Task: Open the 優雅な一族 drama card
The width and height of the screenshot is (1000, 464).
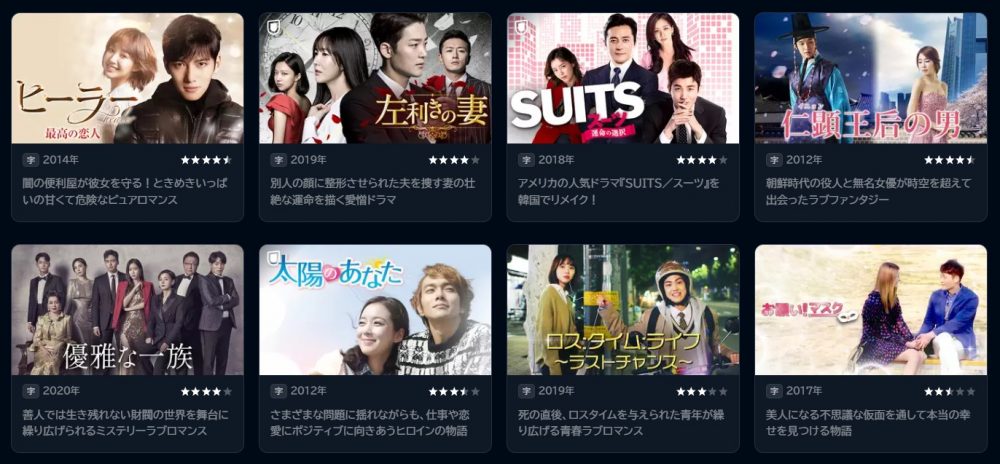Action: [x=127, y=310]
